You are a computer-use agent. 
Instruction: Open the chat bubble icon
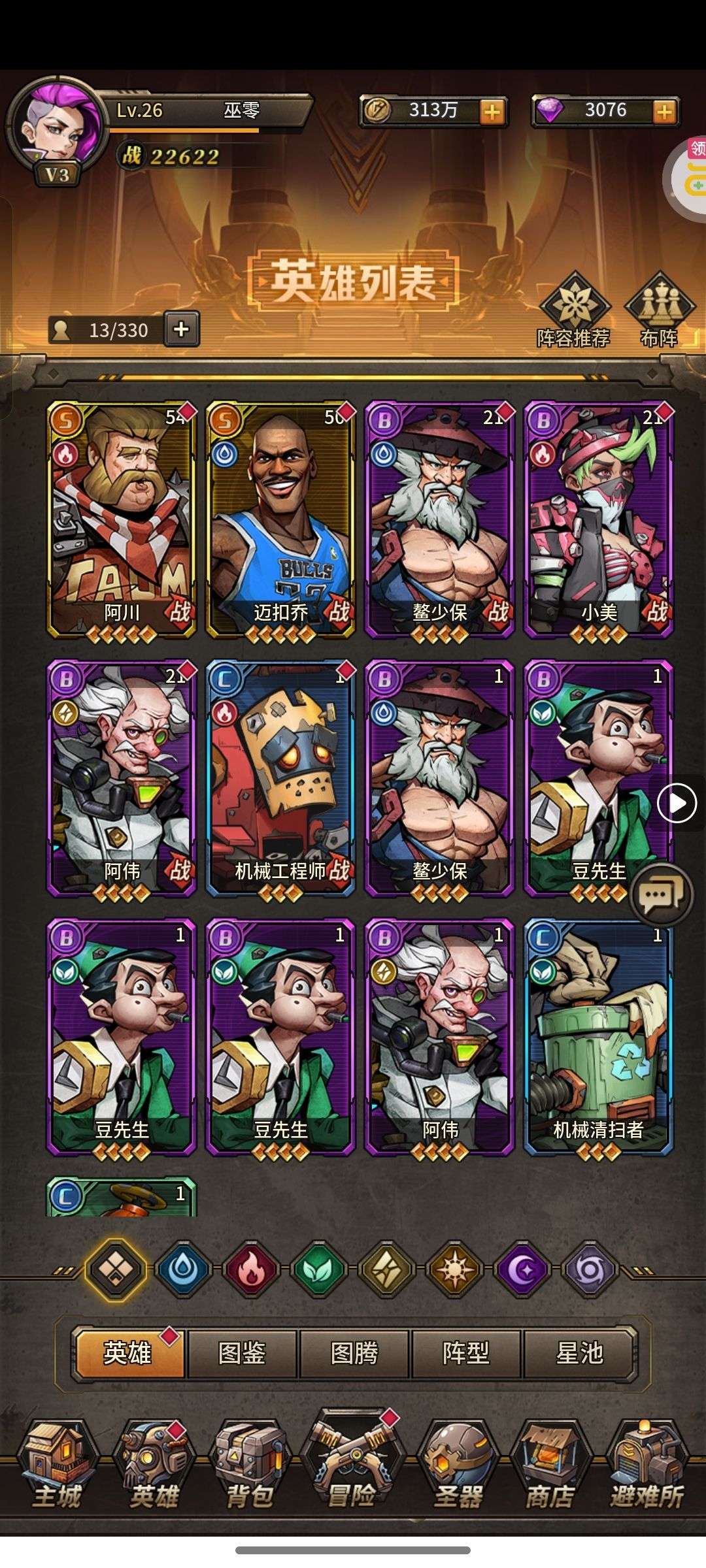pyautogui.click(x=660, y=895)
